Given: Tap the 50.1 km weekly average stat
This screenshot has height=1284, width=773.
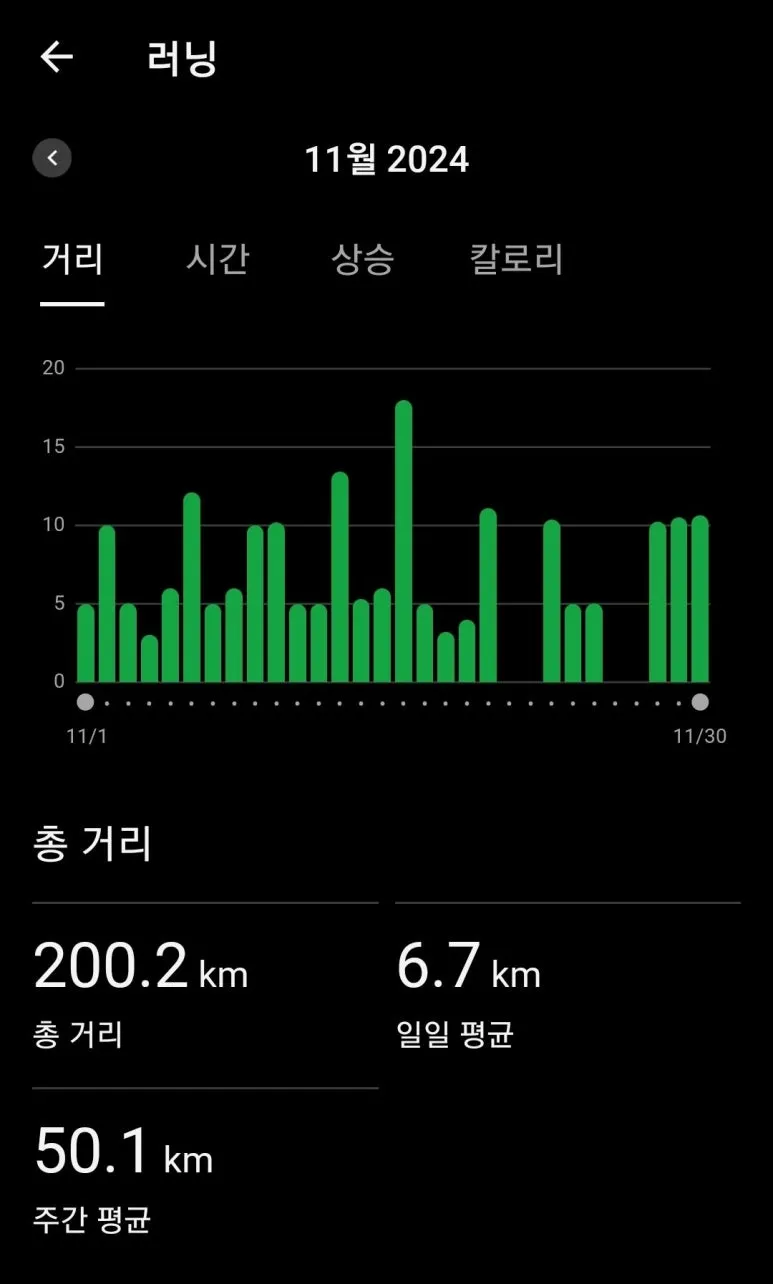Looking at the screenshot, I should point(122,1153).
